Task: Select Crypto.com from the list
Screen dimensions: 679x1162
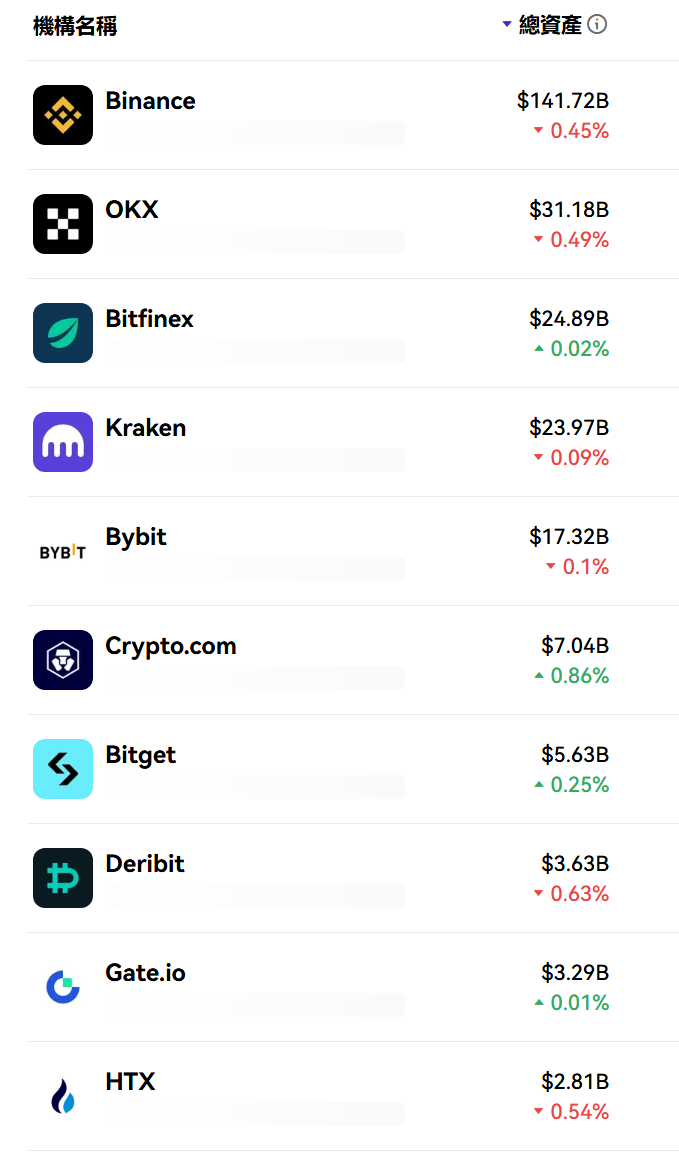Action: tap(171, 646)
